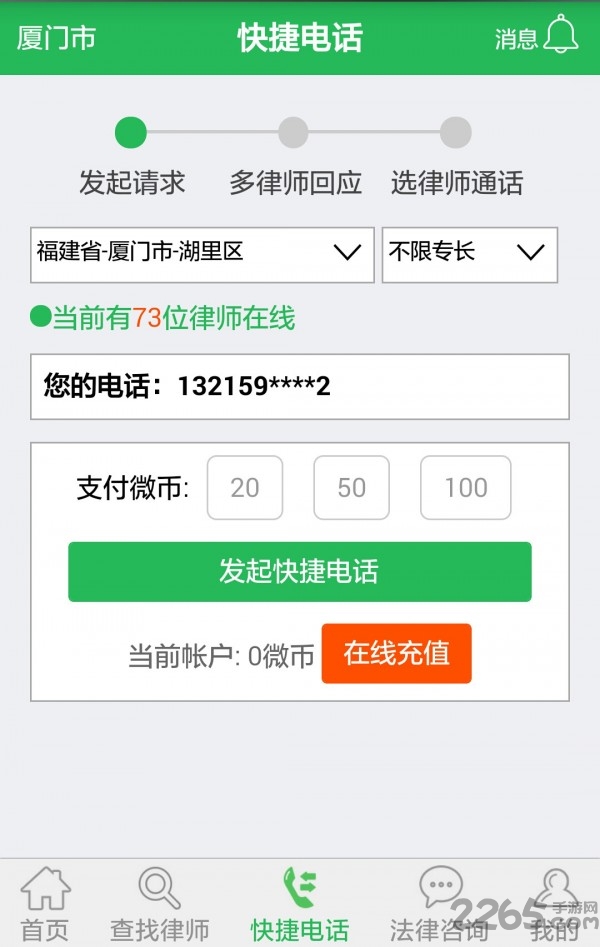The image size is (600, 947).
Task: Tap 发起快捷电话 to start quick call
Action: pos(300,572)
